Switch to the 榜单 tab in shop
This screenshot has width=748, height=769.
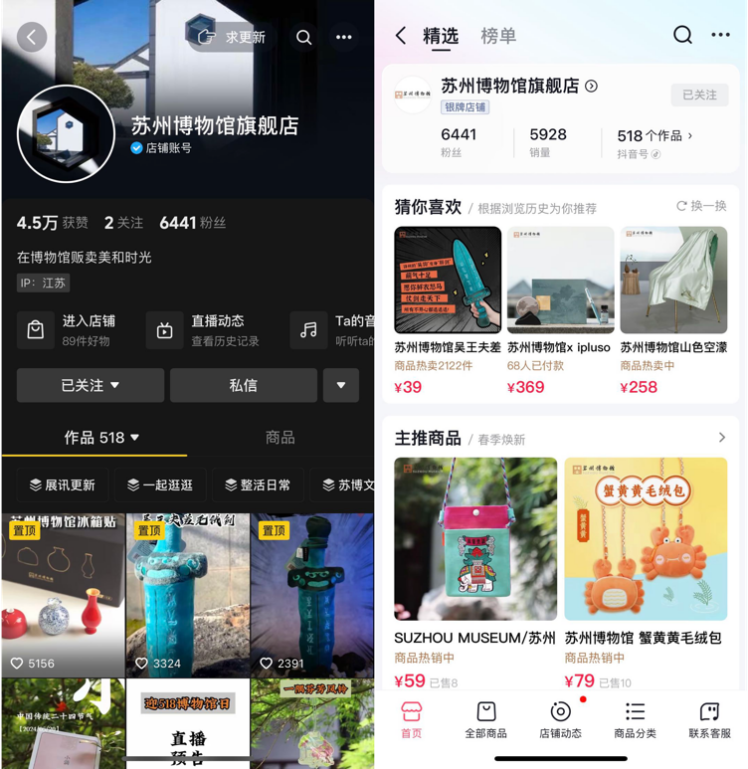tap(498, 36)
